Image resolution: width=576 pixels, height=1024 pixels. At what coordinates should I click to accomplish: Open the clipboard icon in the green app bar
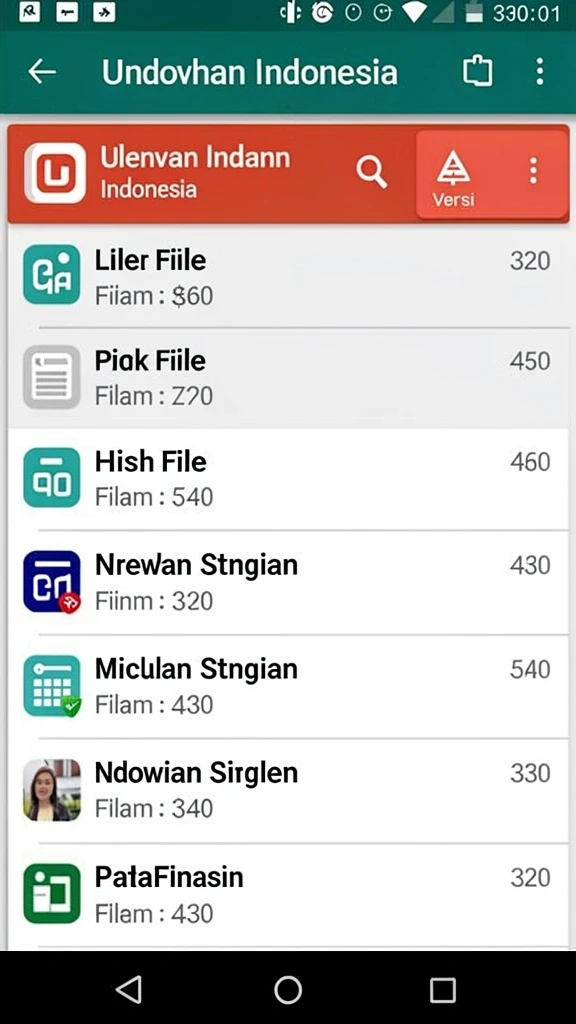click(x=477, y=71)
